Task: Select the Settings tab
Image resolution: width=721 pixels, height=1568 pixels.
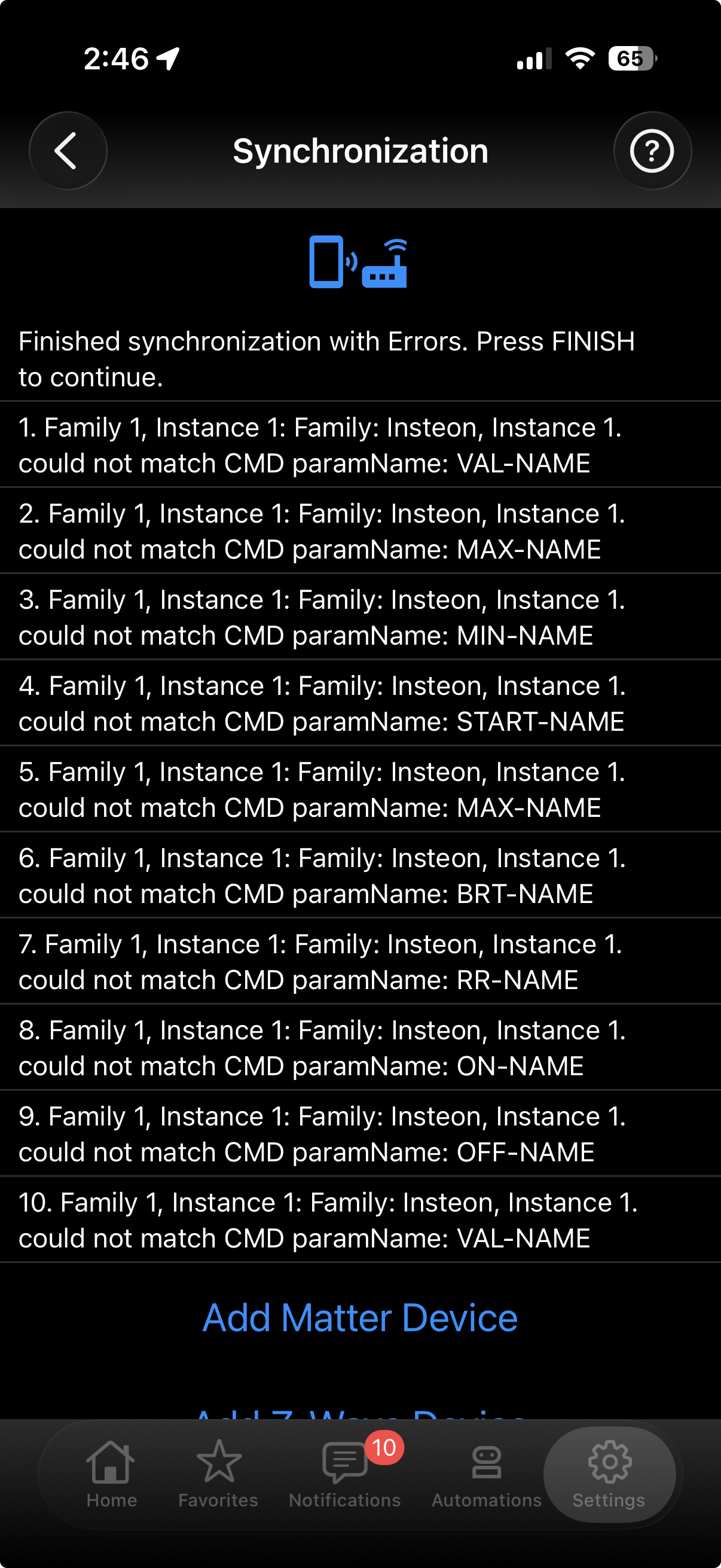Action: coord(609,1473)
